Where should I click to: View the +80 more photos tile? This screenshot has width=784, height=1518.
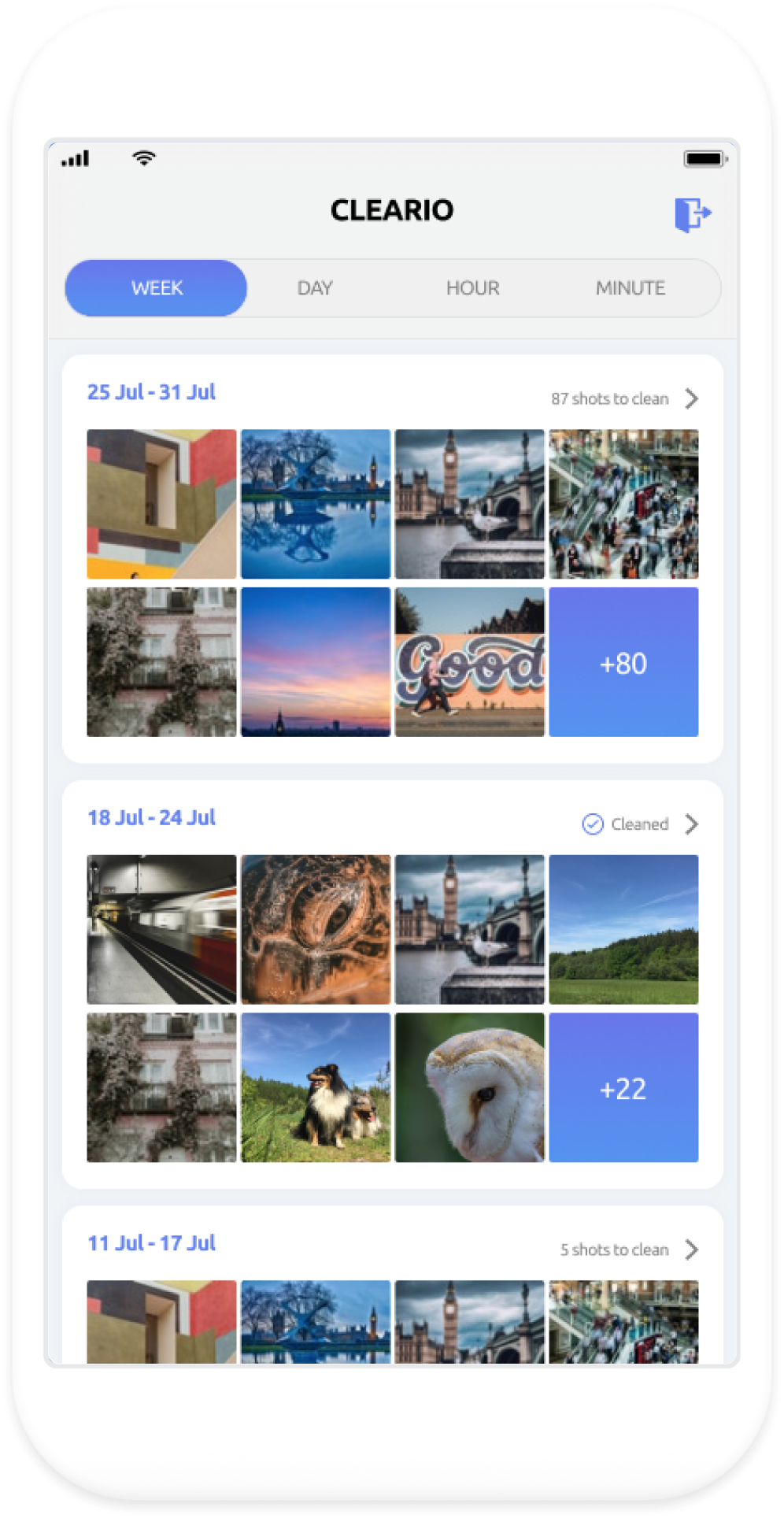point(623,662)
